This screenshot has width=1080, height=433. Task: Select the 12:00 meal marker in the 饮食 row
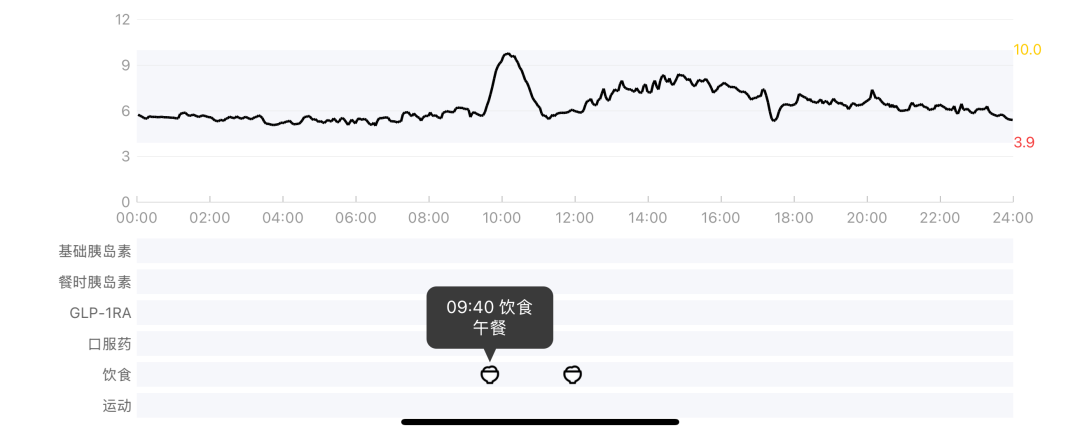(x=573, y=375)
